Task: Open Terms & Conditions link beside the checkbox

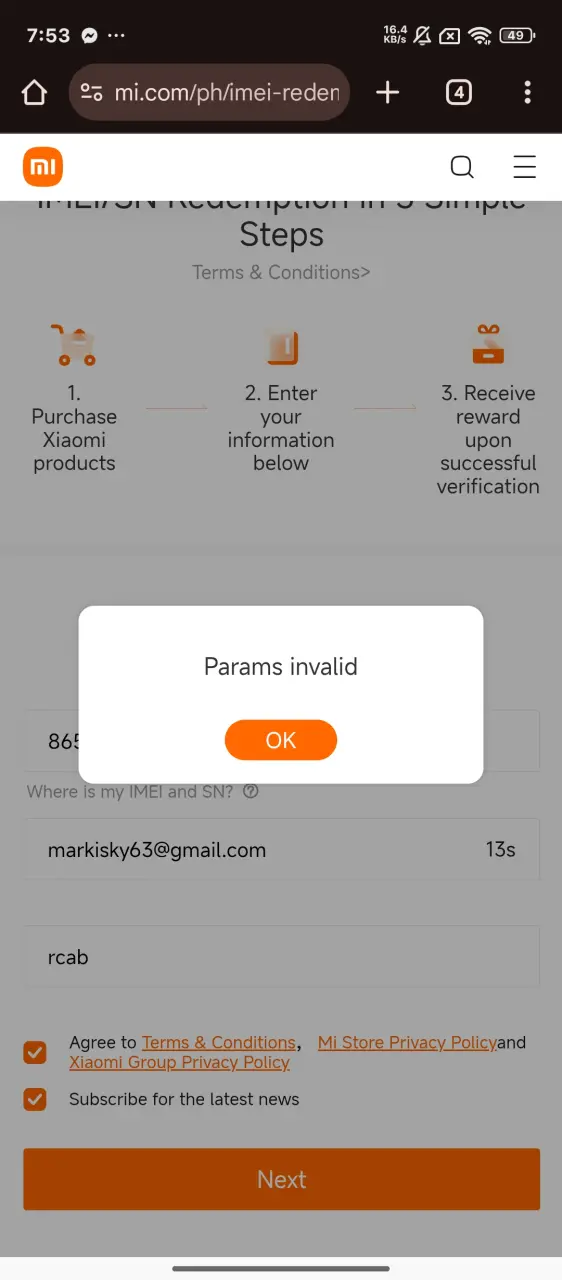Action: [219, 1042]
